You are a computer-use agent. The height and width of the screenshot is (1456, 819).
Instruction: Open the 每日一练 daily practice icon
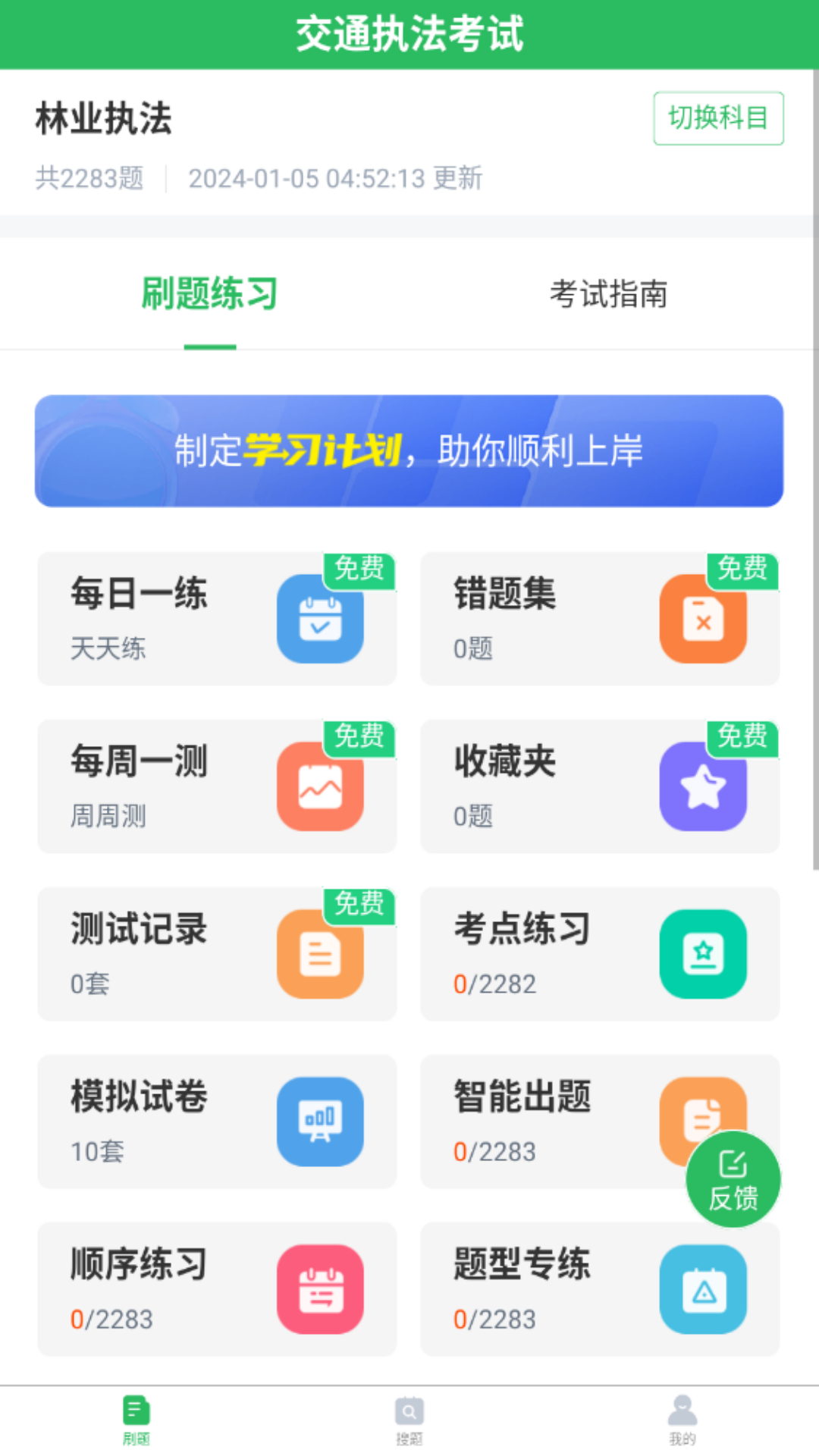tap(320, 618)
